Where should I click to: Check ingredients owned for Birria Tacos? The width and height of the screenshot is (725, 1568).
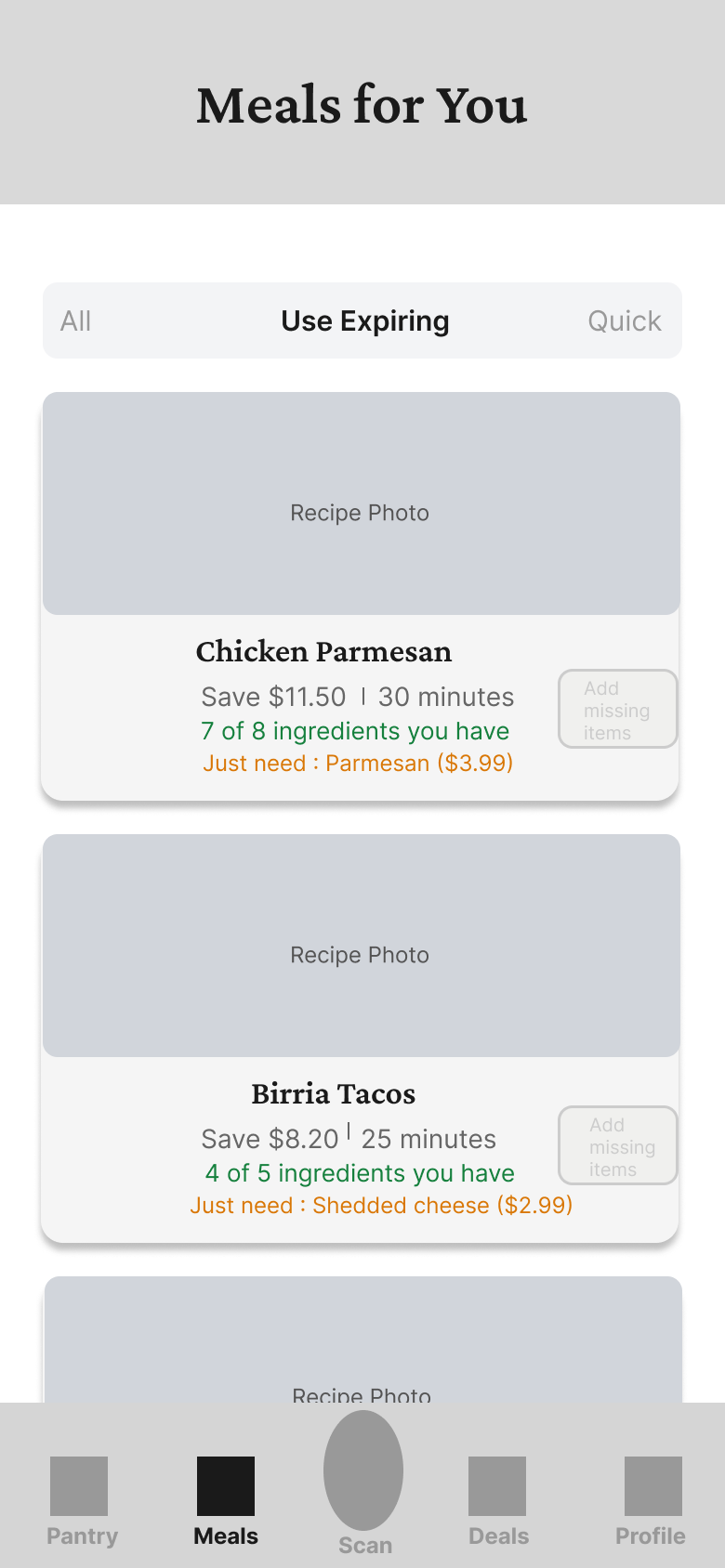(360, 1173)
